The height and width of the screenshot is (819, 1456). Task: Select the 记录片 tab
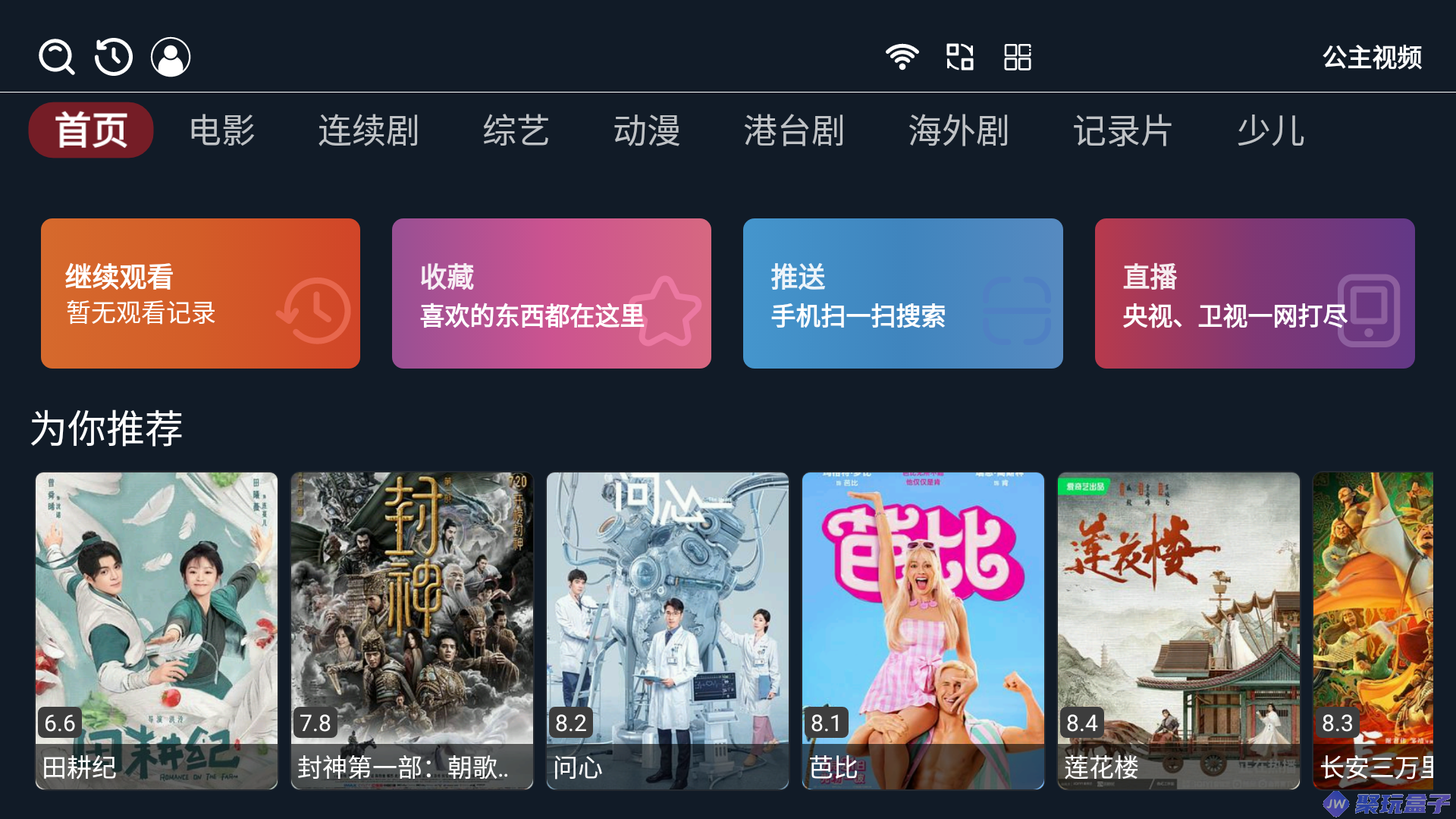[x=1123, y=130]
